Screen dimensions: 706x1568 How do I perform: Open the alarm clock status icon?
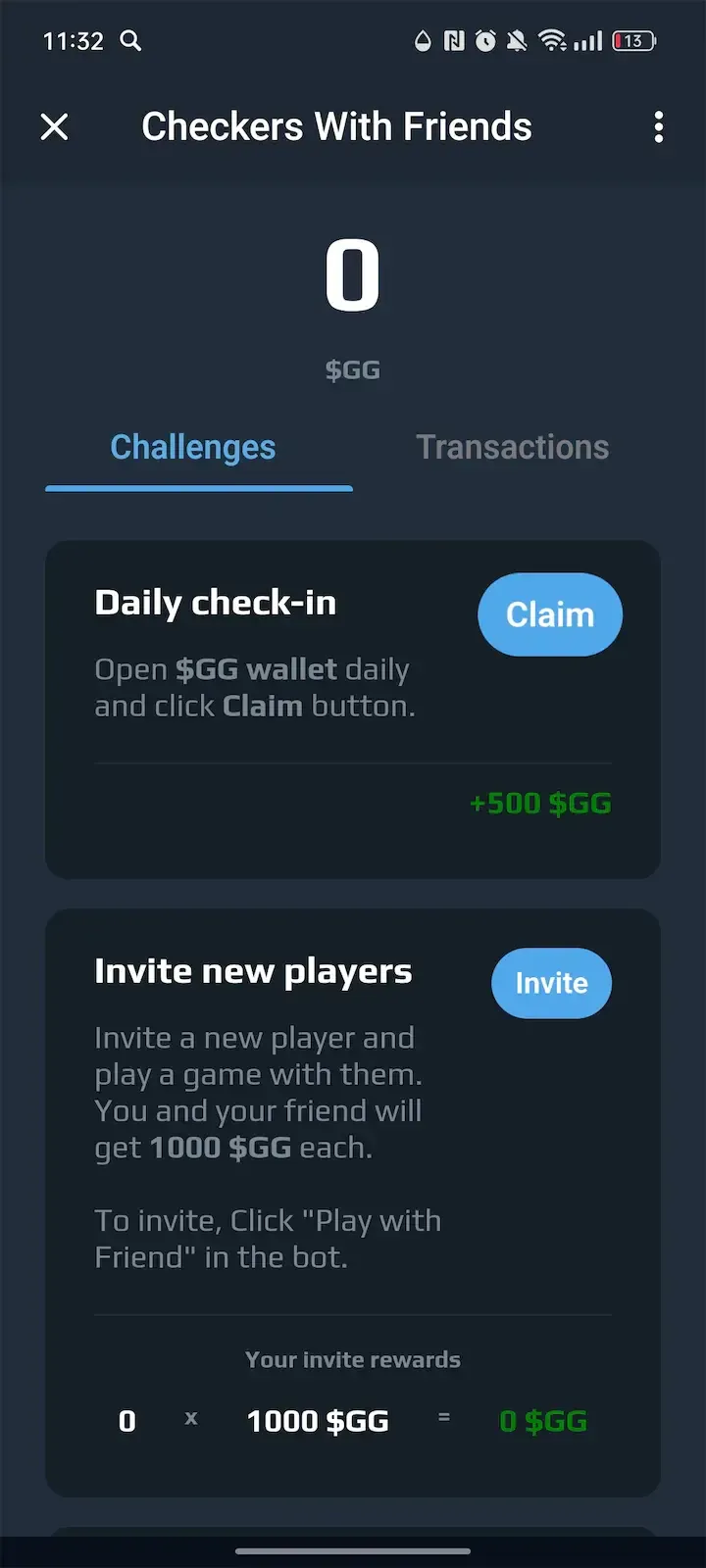click(483, 41)
